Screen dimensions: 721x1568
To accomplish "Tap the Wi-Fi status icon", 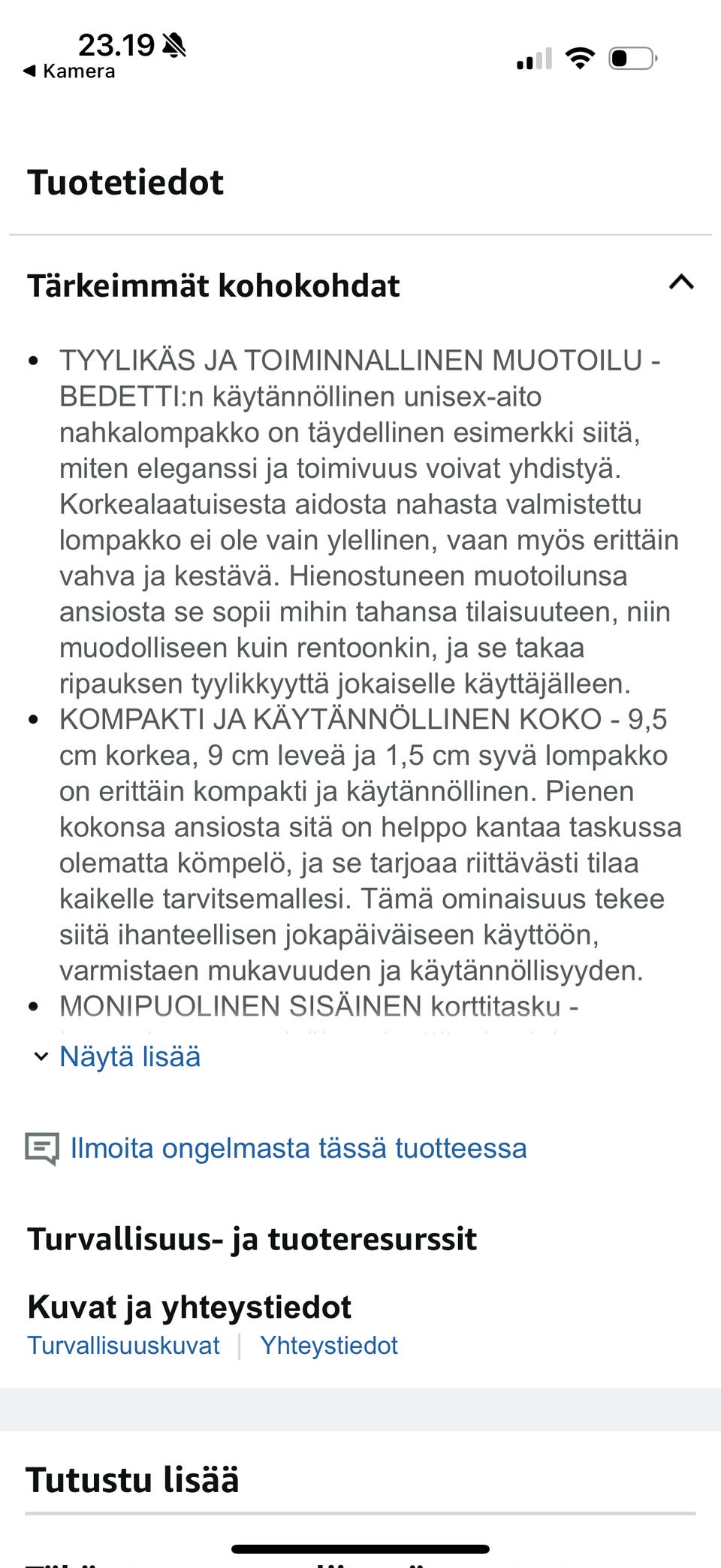I will [x=579, y=57].
